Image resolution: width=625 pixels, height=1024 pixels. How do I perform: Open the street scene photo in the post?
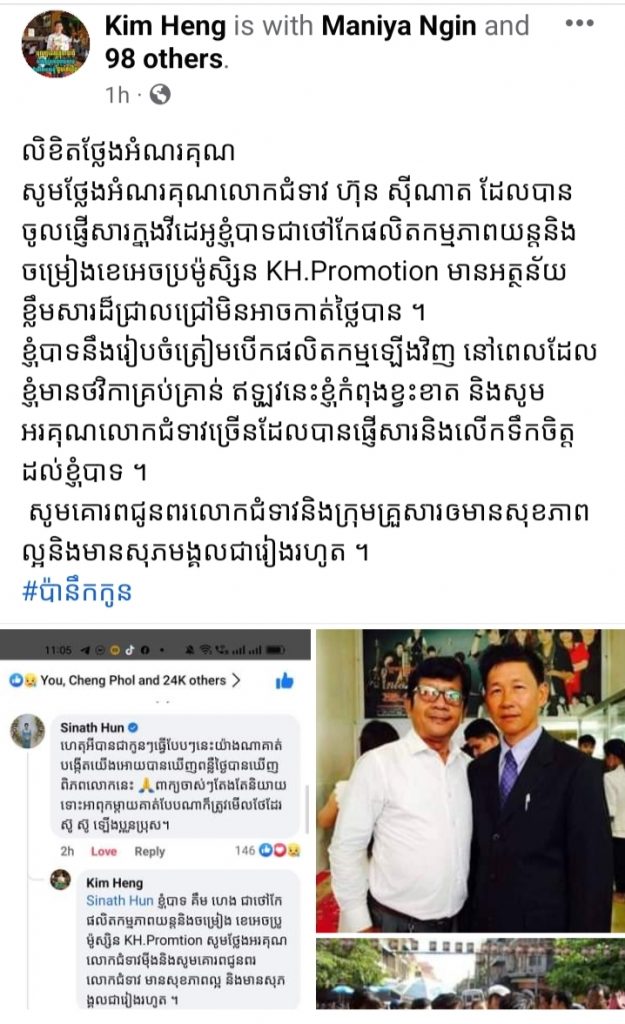coord(470,974)
